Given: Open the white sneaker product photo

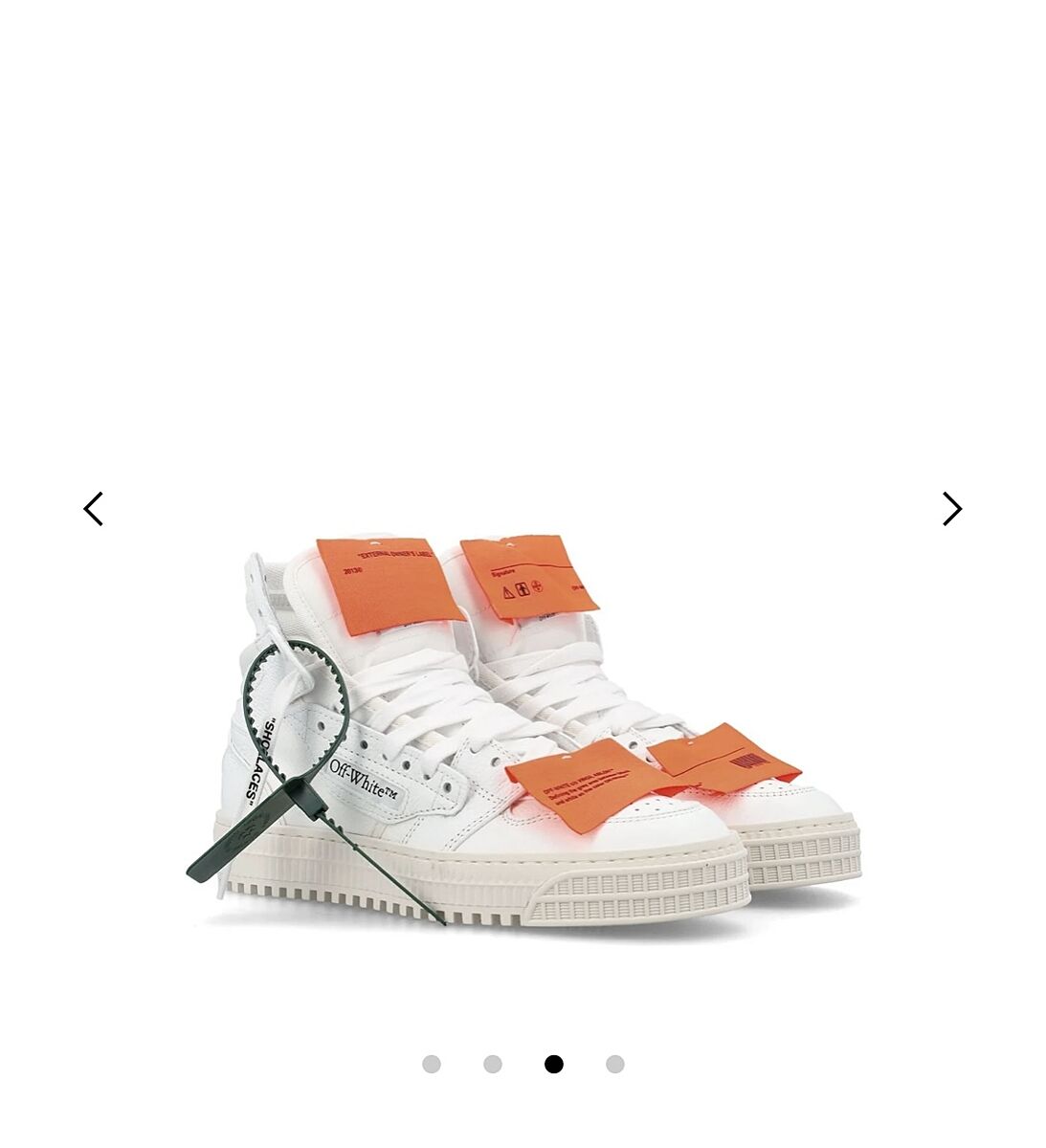Looking at the screenshot, I should [523, 732].
